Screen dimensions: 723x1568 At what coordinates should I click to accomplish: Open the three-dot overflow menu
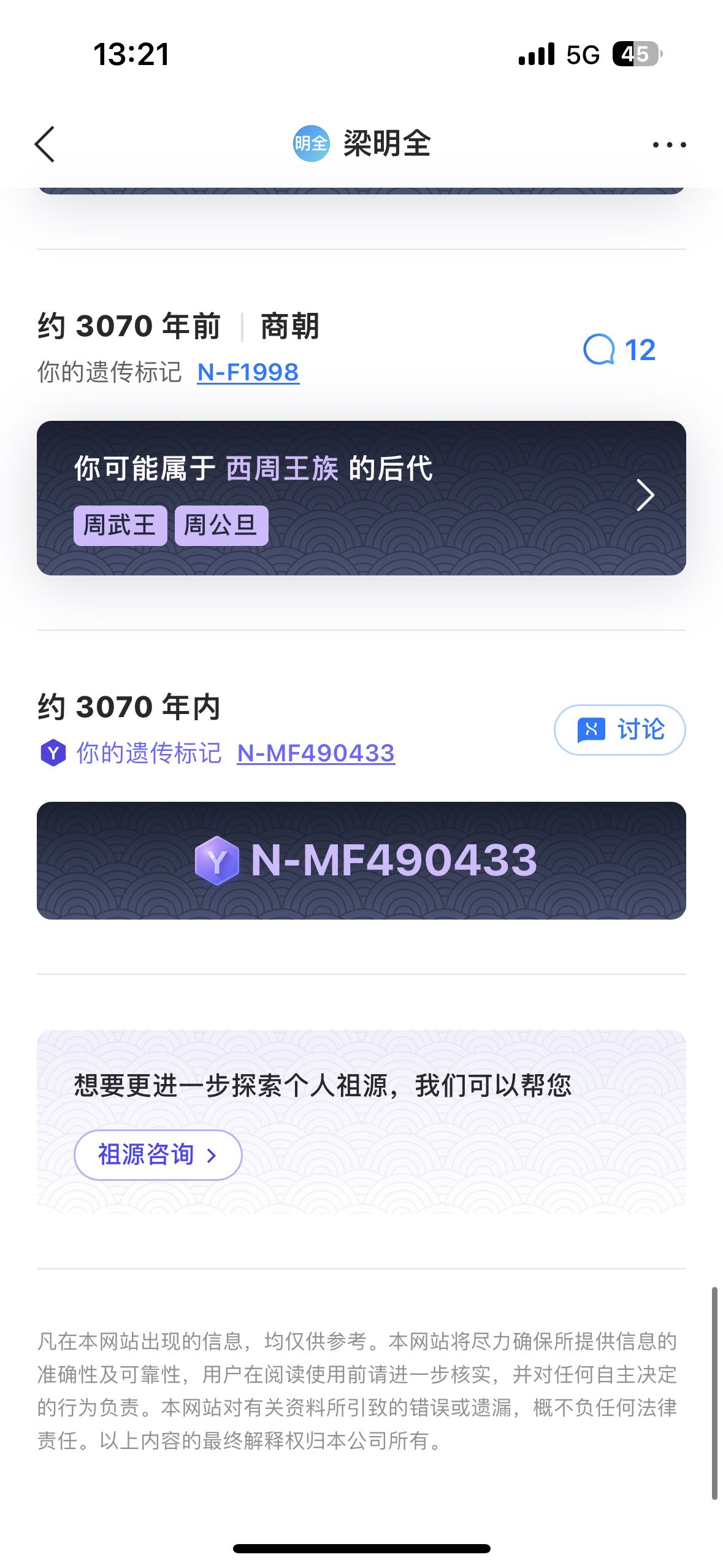pos(669,145)
